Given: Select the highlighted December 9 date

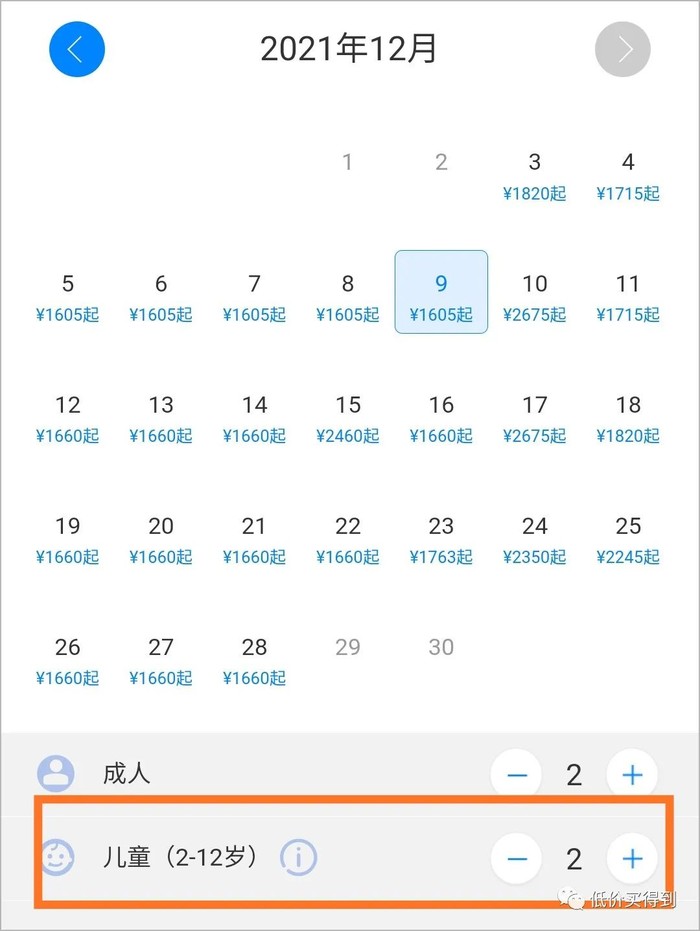Looking at the screenshot, I should [441, 292].
